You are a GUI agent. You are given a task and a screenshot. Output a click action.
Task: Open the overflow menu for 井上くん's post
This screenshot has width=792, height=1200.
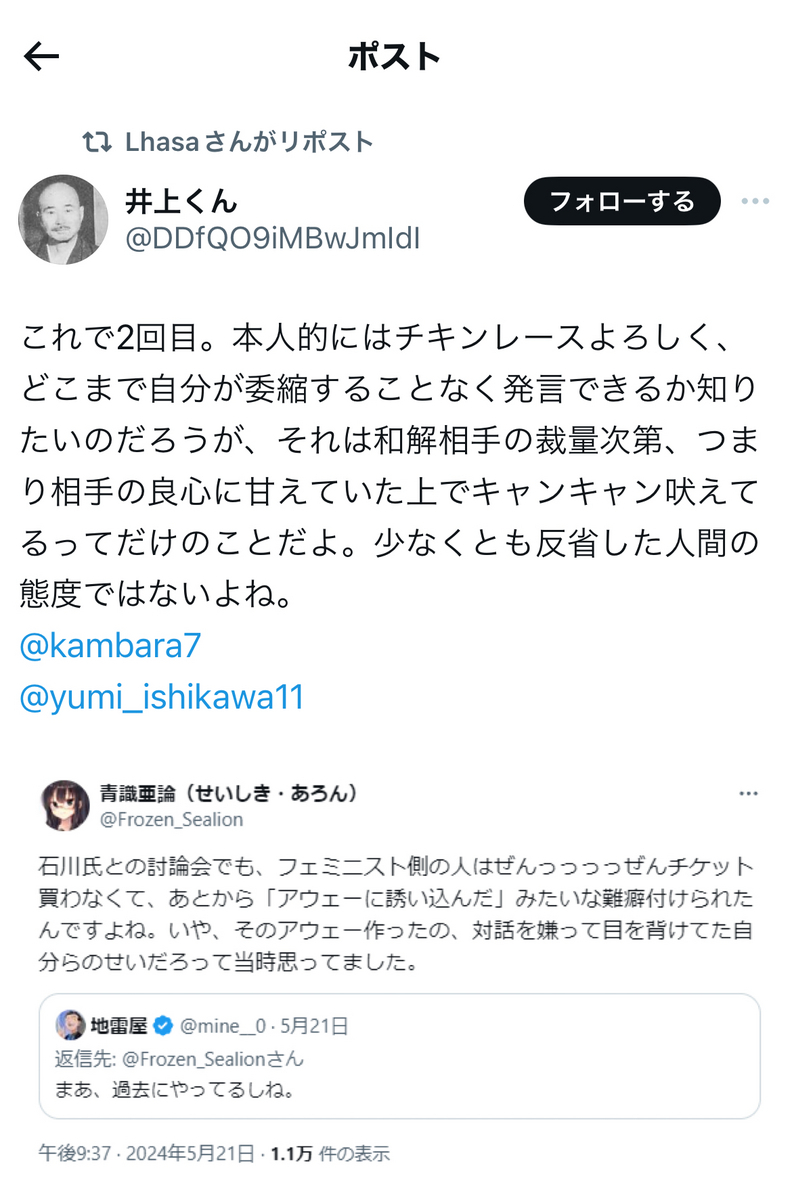[x=754, y=202]
